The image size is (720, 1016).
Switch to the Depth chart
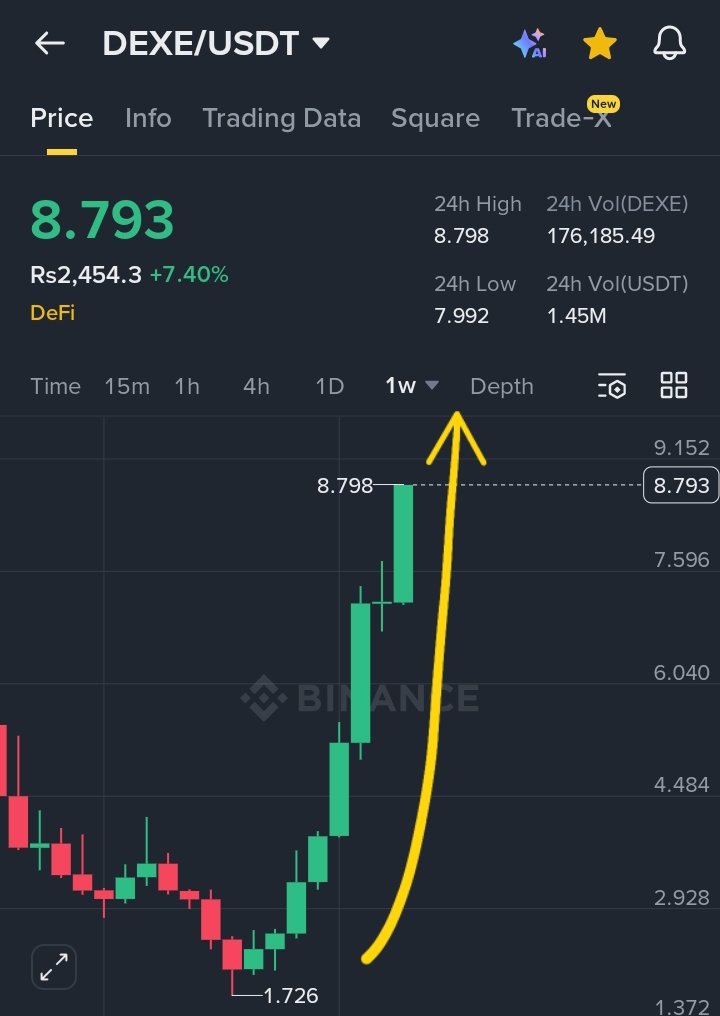point(501,386)
